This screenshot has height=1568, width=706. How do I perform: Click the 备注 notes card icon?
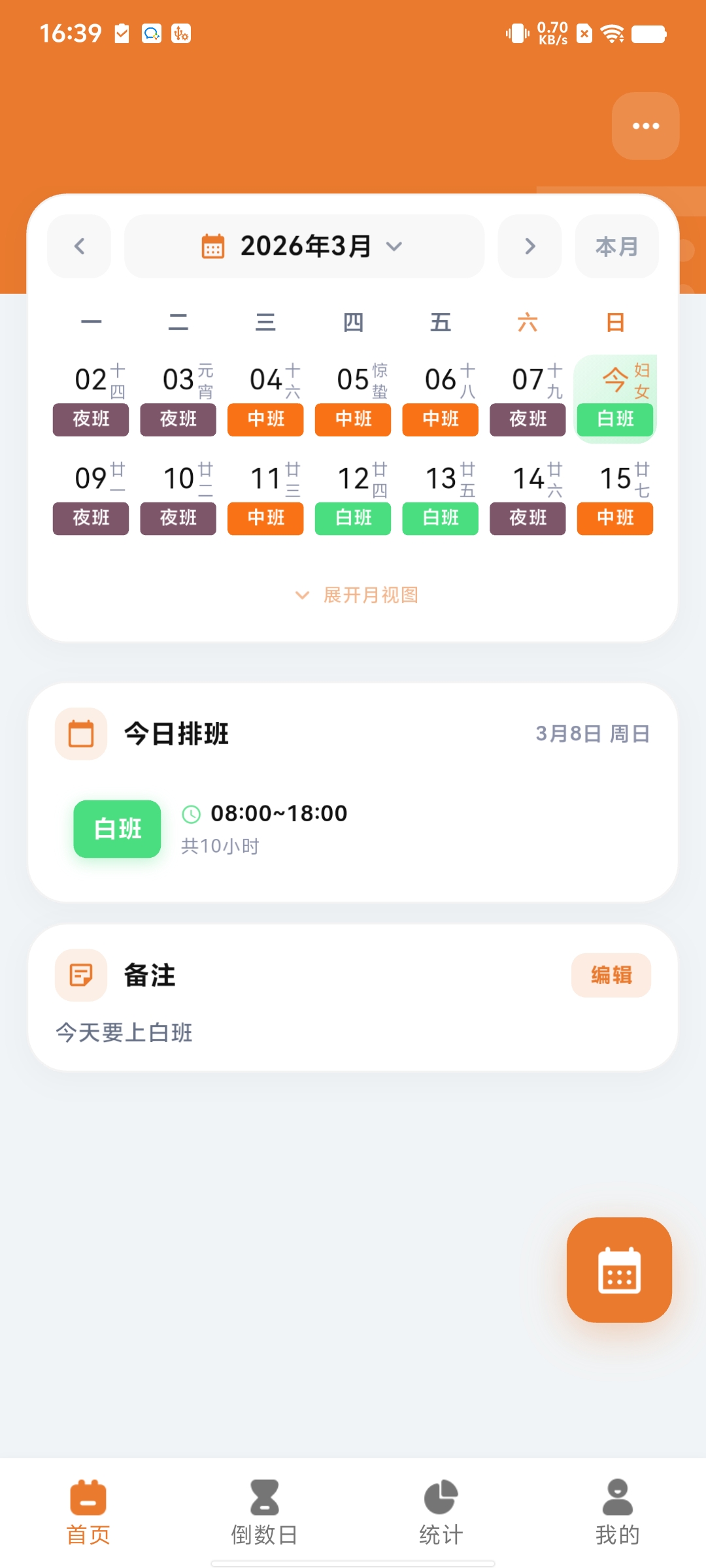[x=80, y=975]
